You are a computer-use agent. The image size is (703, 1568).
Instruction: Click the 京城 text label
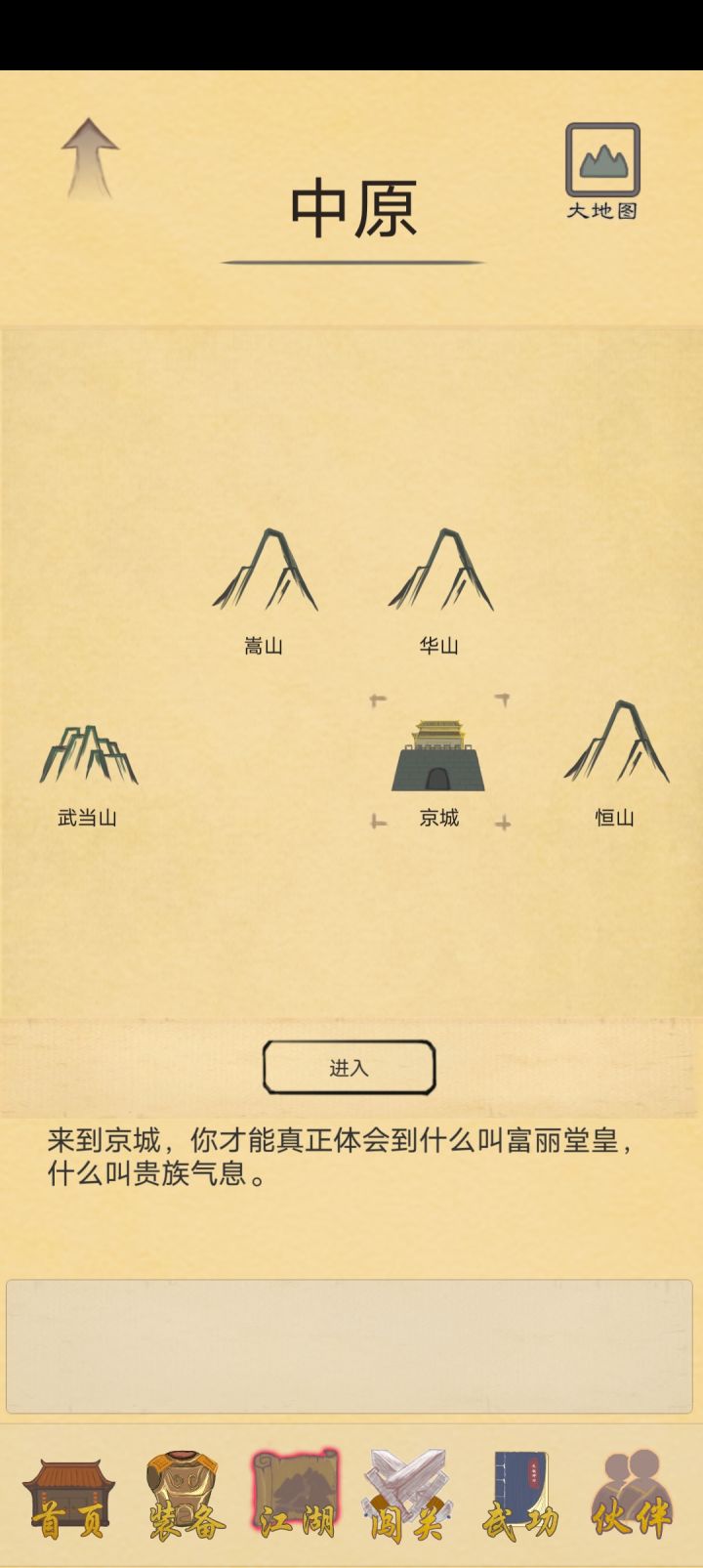tap(441, 821)
